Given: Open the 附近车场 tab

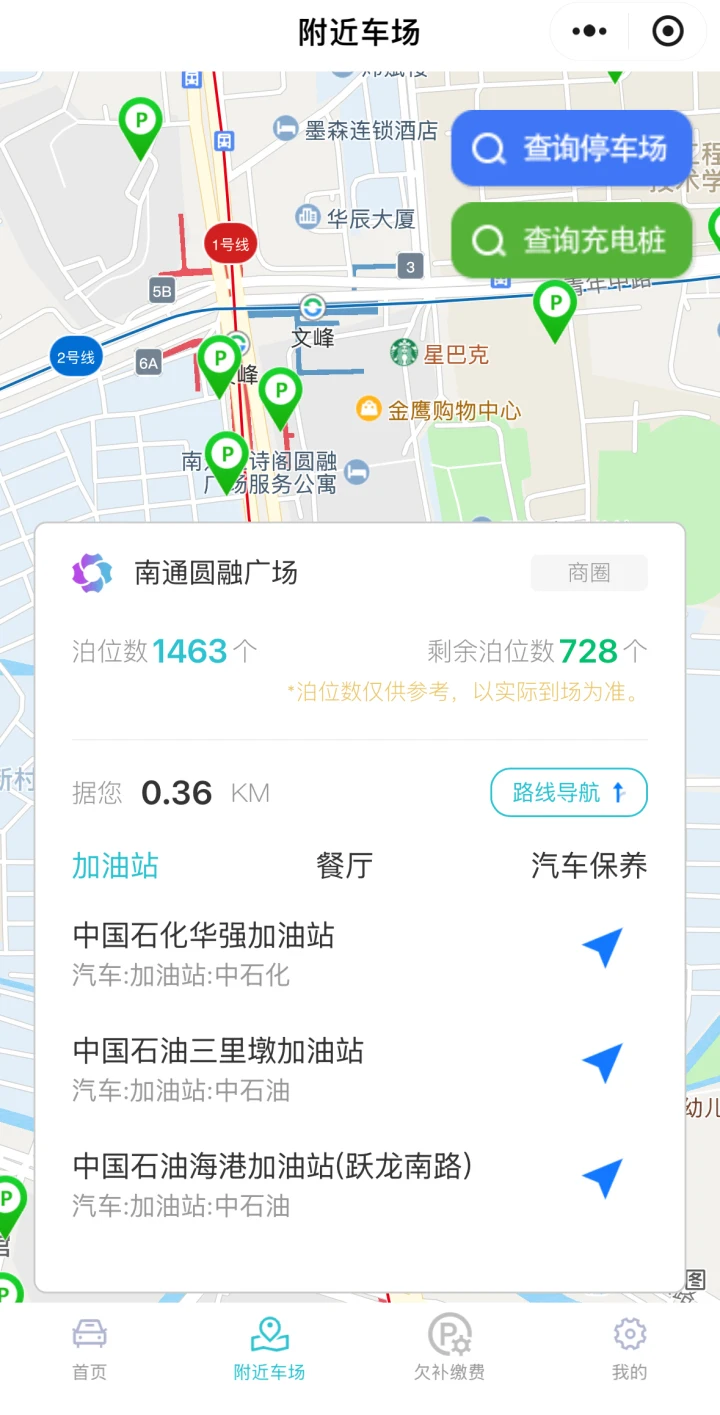Looking at the screenshot, I should coord(269,1350).
